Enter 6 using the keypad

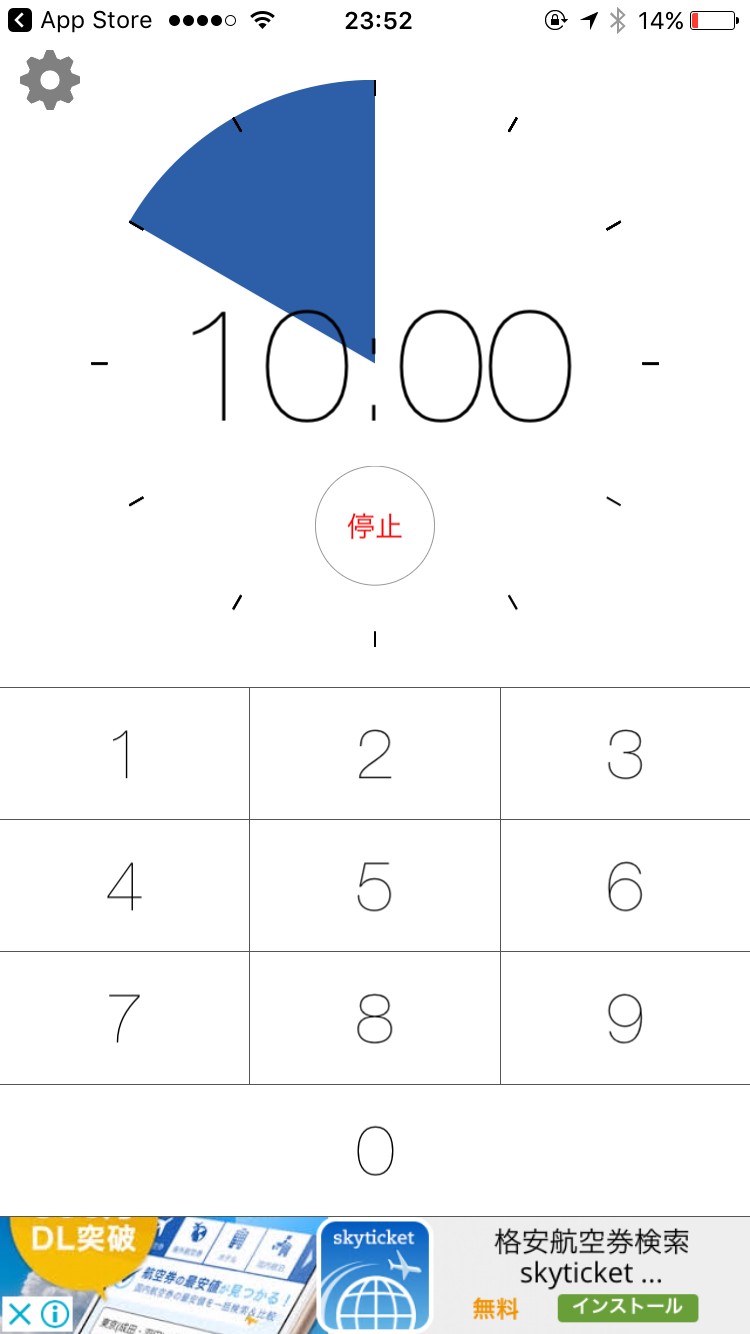[625, 886]
